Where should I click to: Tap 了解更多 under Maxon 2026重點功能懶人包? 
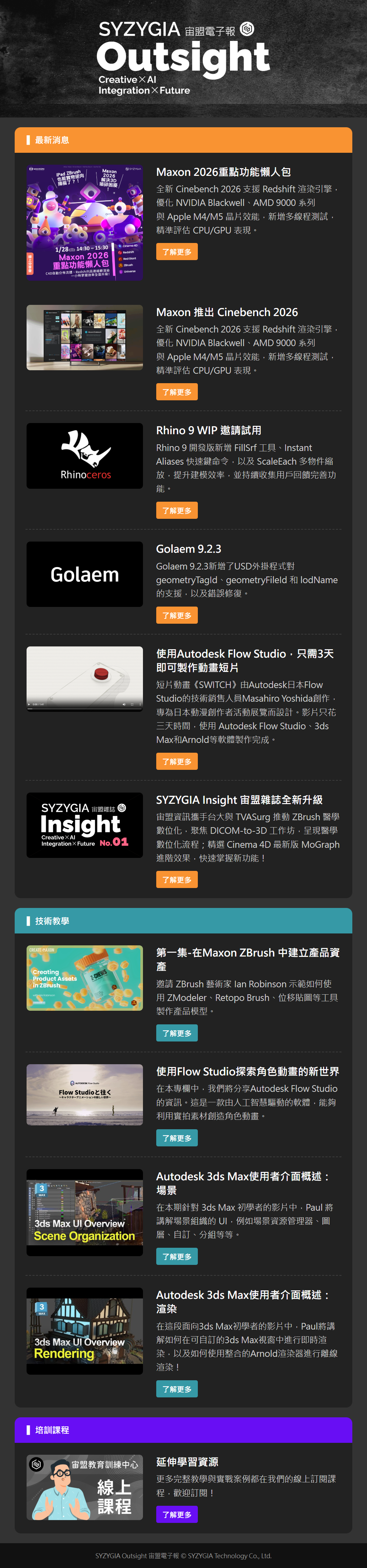[x=177, y=251]
